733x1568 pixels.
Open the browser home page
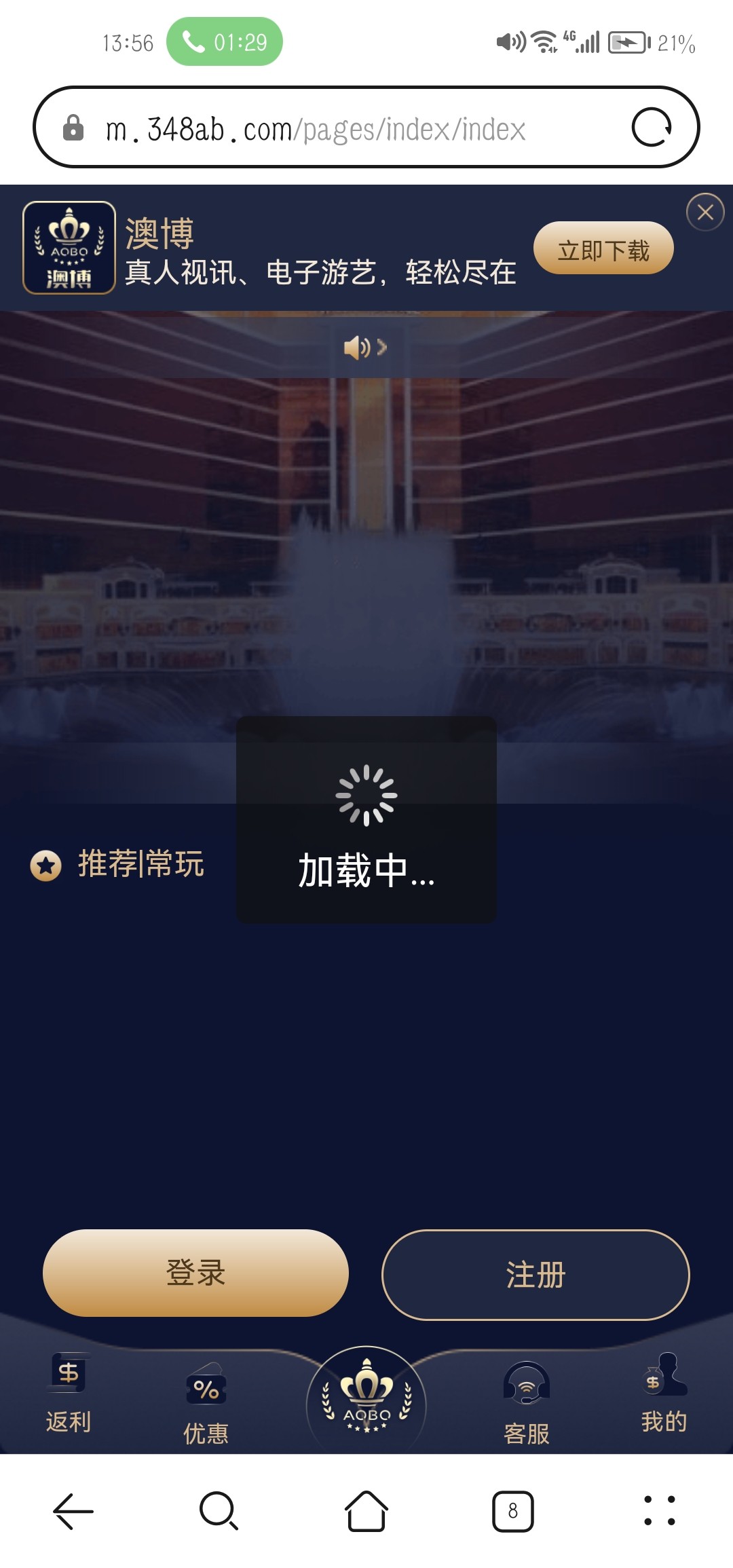pyautogui.click(x=366, y=1511)
